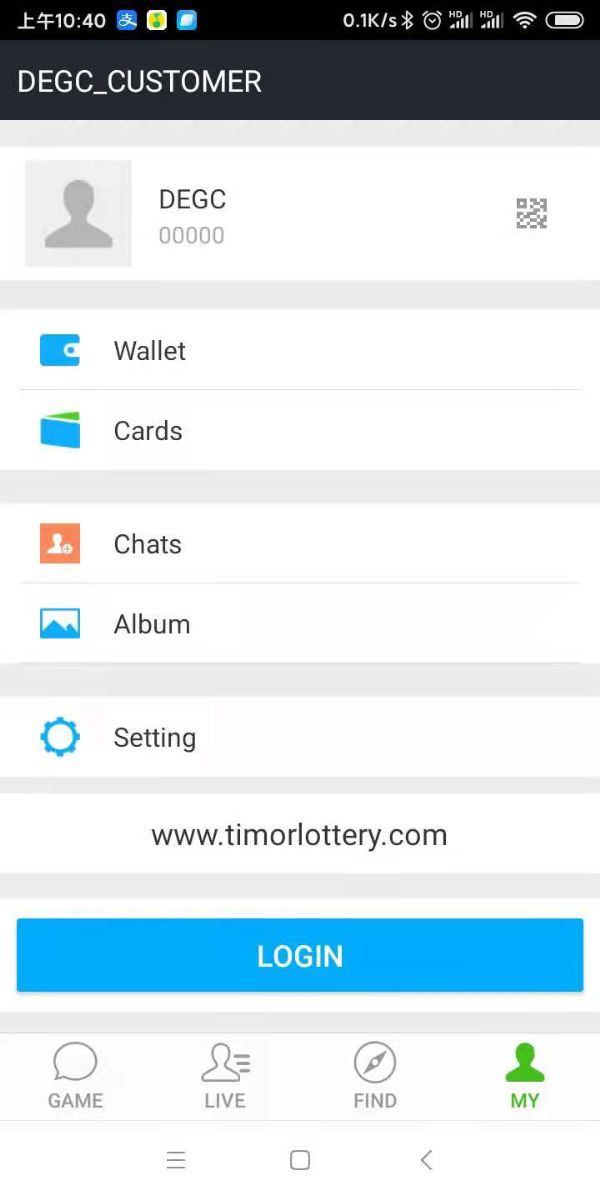Switch to the LIVE tab

click(225, 1076)
